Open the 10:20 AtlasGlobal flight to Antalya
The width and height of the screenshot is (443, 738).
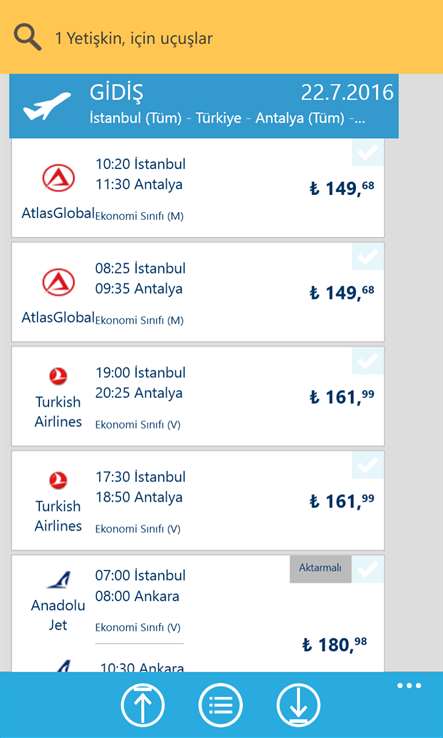click(x=198, y=188)
